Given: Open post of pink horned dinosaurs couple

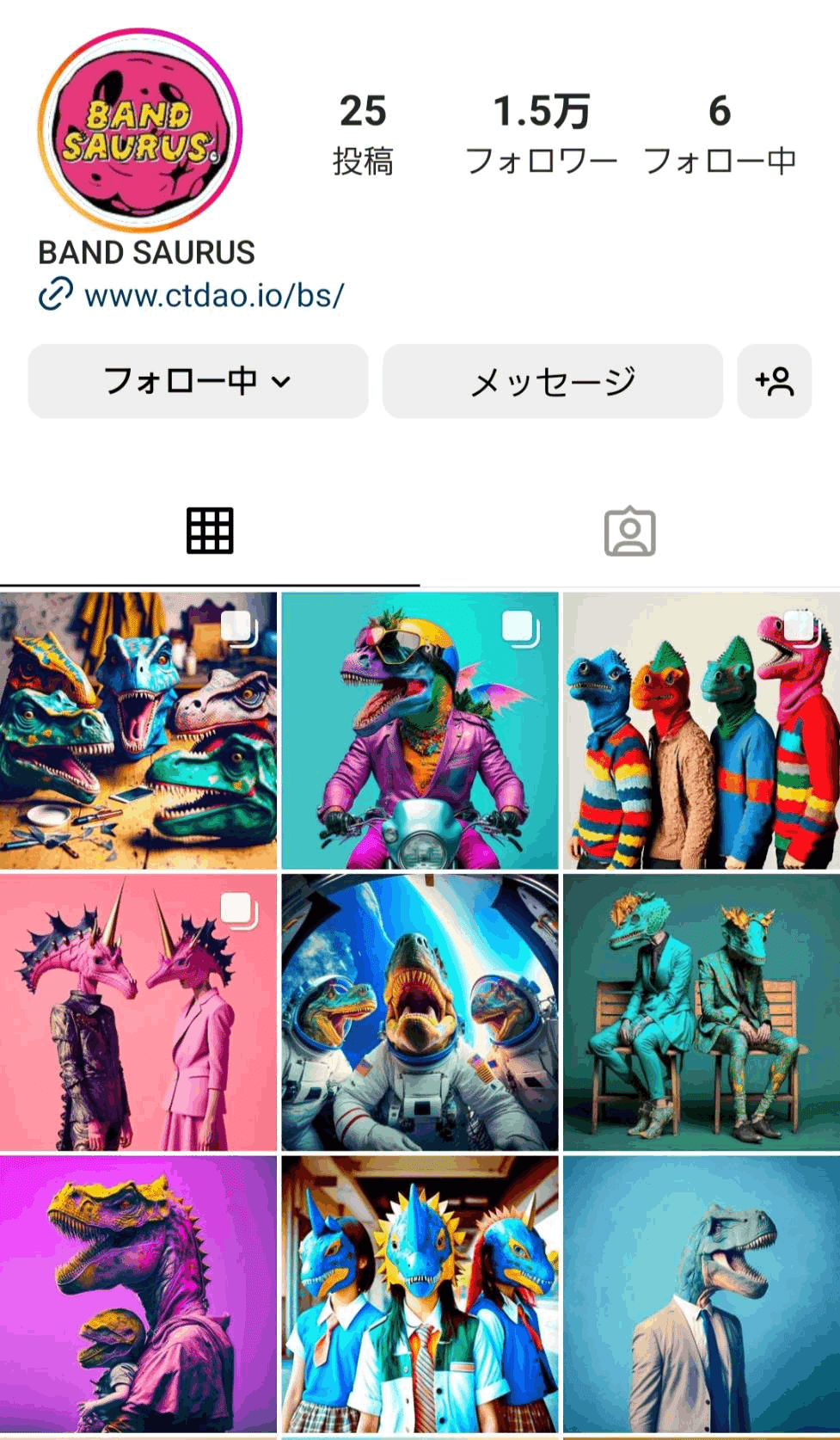Looking at the screenshot, I should 138,1012.
